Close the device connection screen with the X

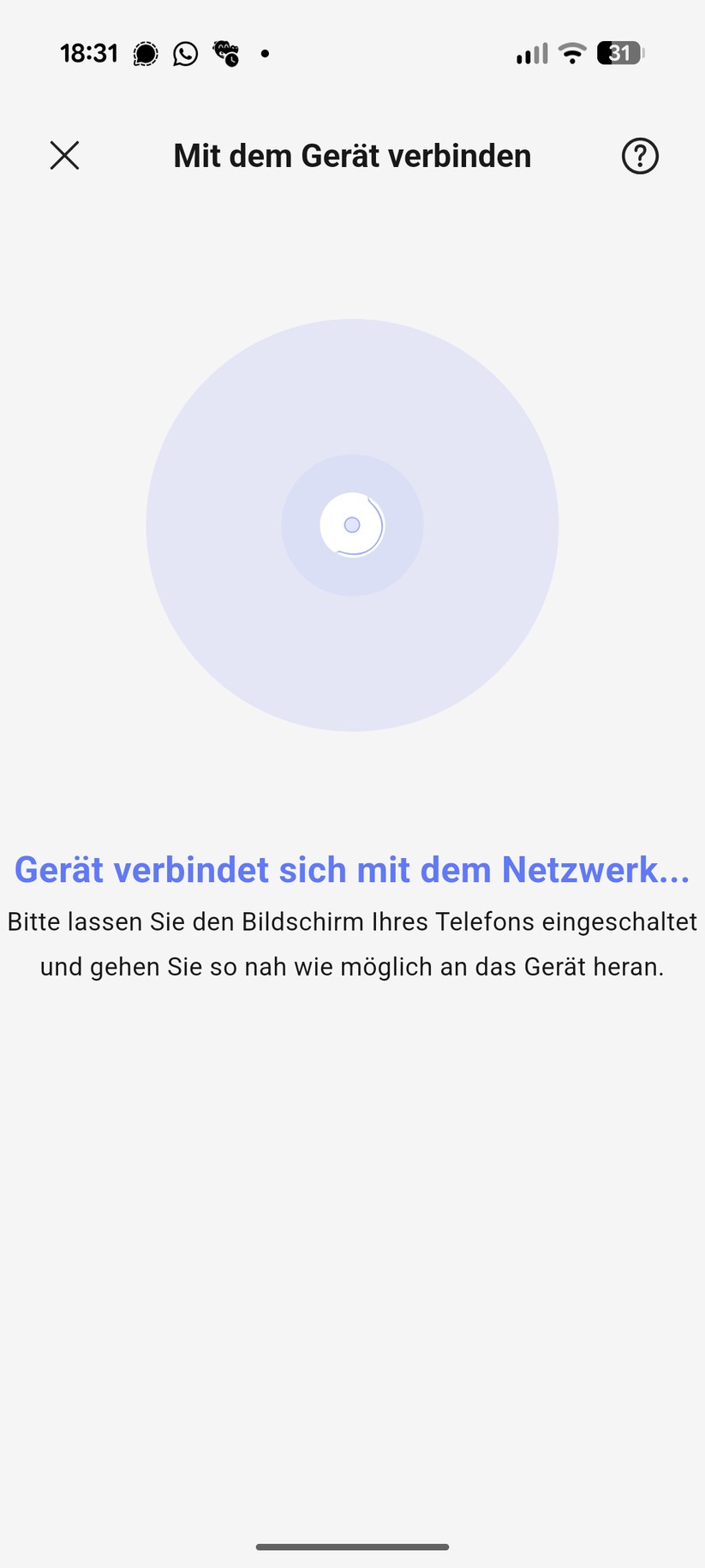click(64, 156)
